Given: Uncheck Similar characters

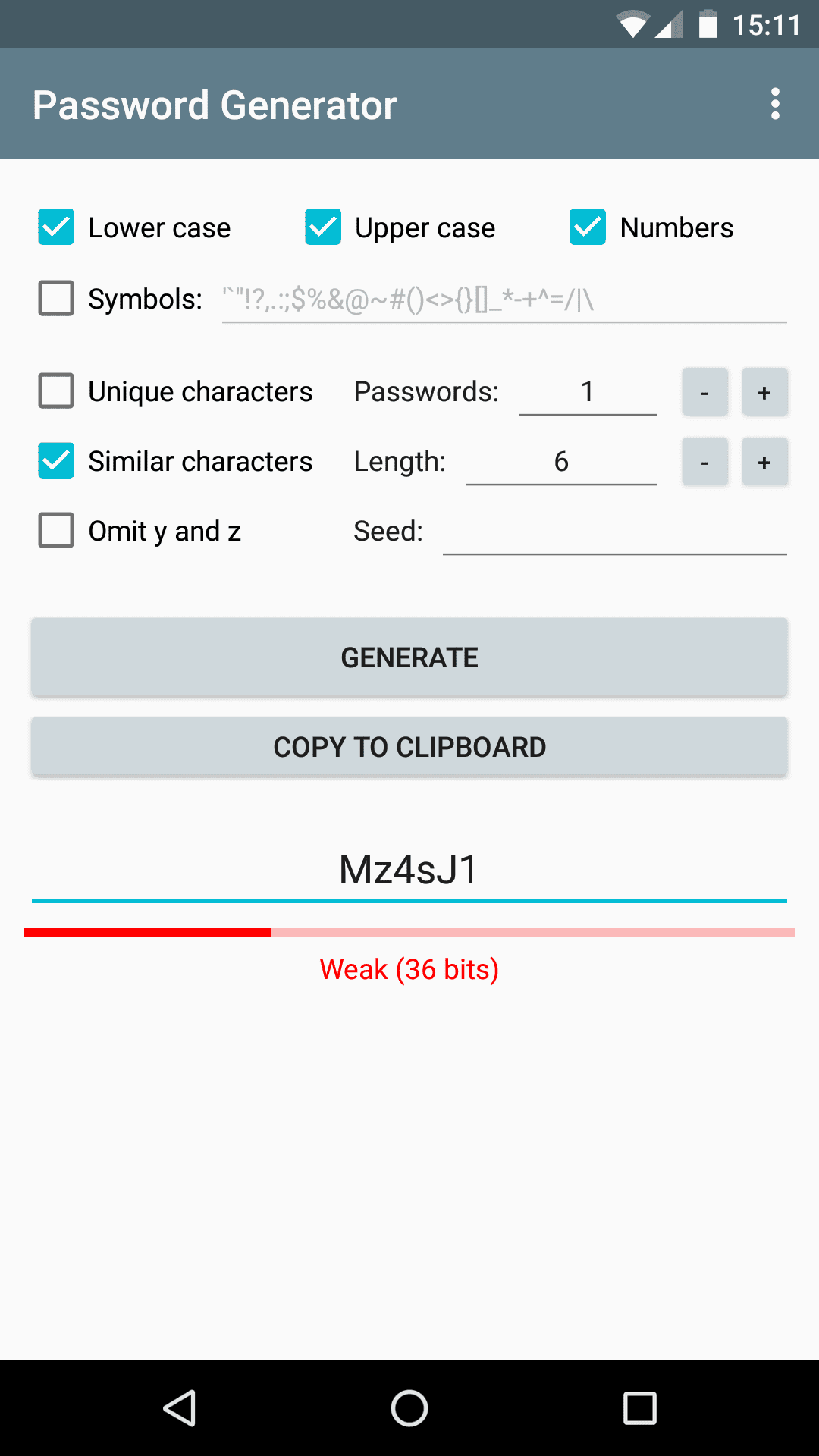Looking at the screenshot, I should [56, 461].
